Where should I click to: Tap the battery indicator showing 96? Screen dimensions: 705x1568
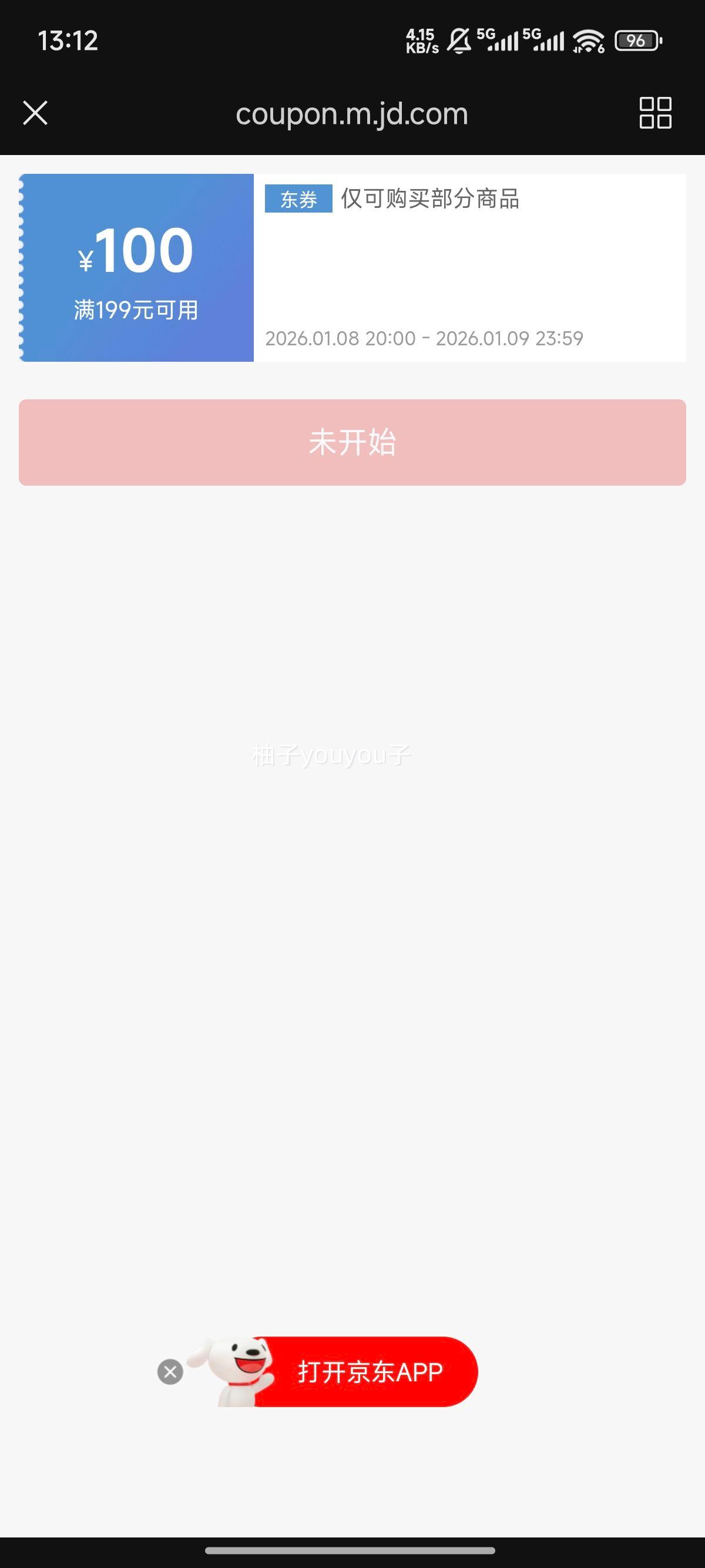pyautogui.click(x=639, y=40)
